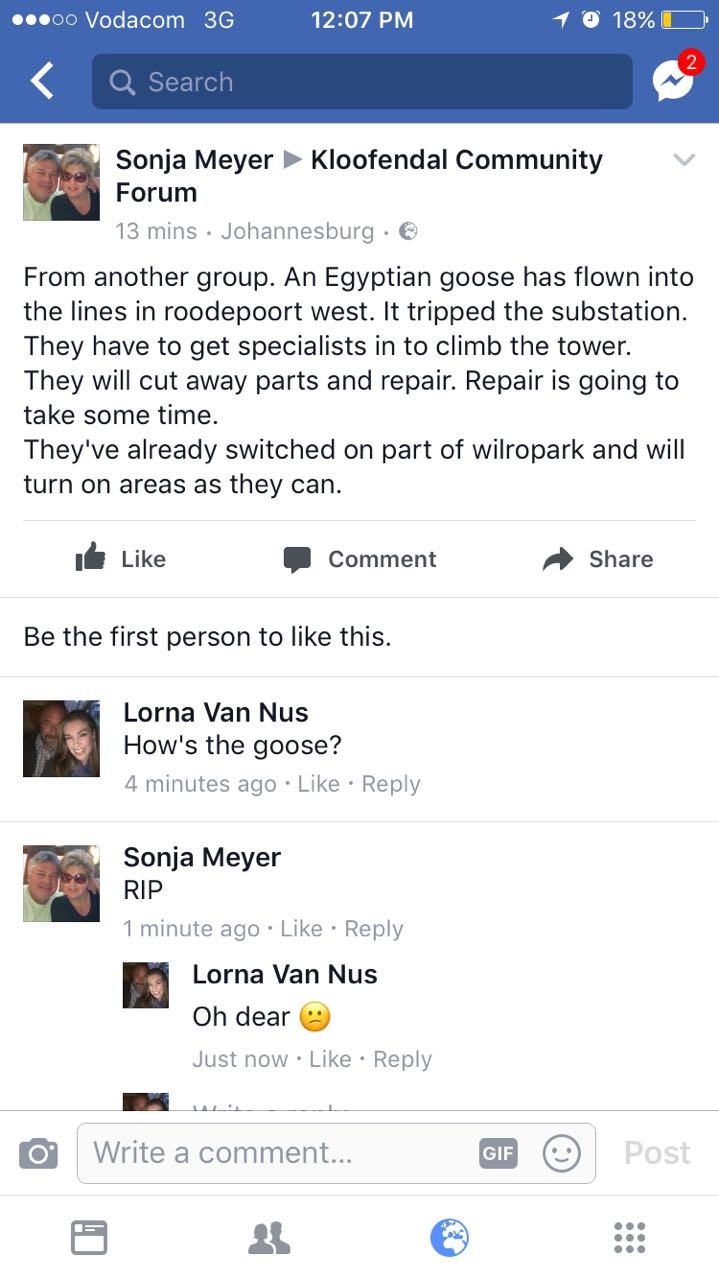
Task: Open Messenger from the top bar
Action: pos(671,81)
